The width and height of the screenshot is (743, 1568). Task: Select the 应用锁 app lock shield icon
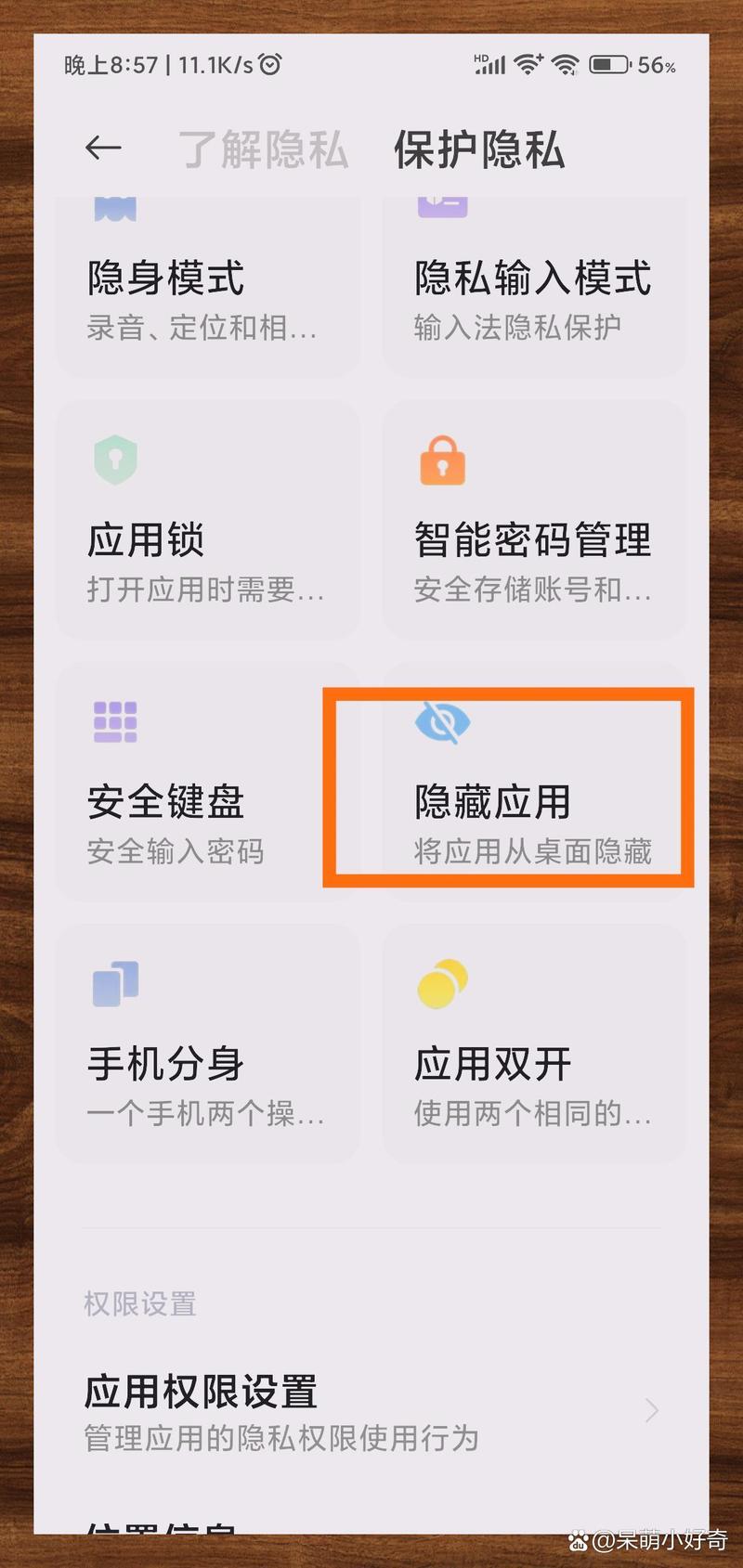point(115,459)
